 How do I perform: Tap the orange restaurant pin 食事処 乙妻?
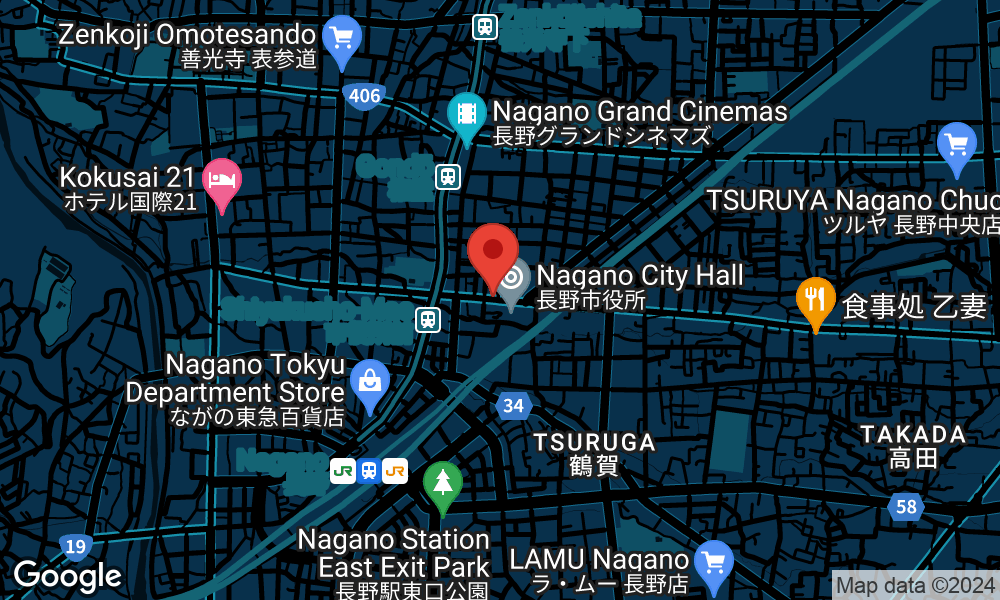click(x=816, y=300)
